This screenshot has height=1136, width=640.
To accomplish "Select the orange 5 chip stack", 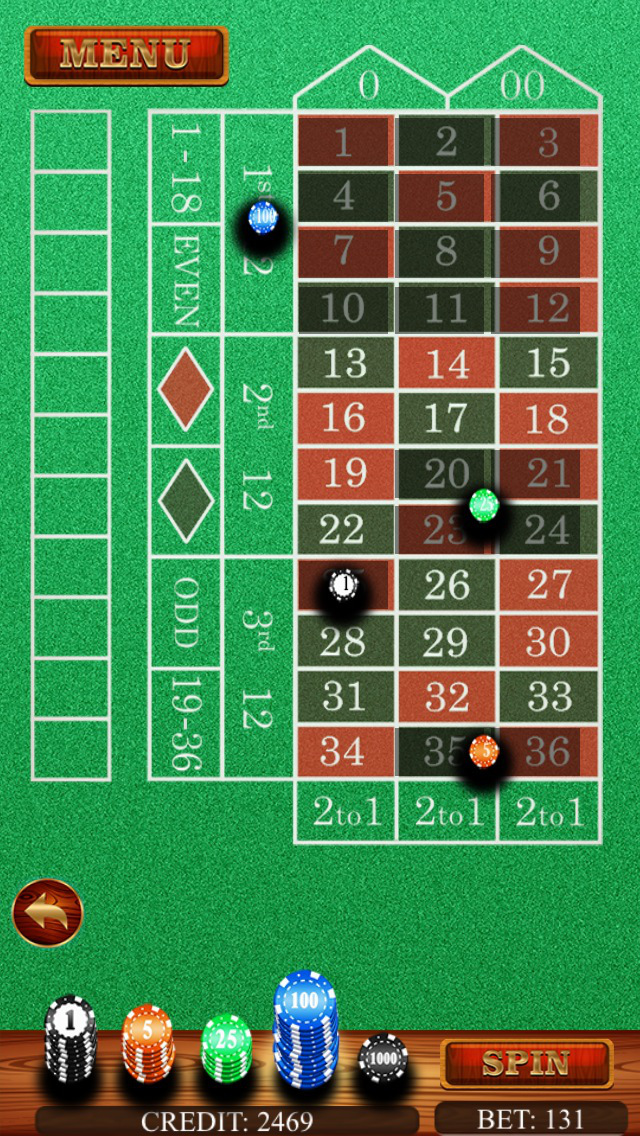I will pos(147,1043).
